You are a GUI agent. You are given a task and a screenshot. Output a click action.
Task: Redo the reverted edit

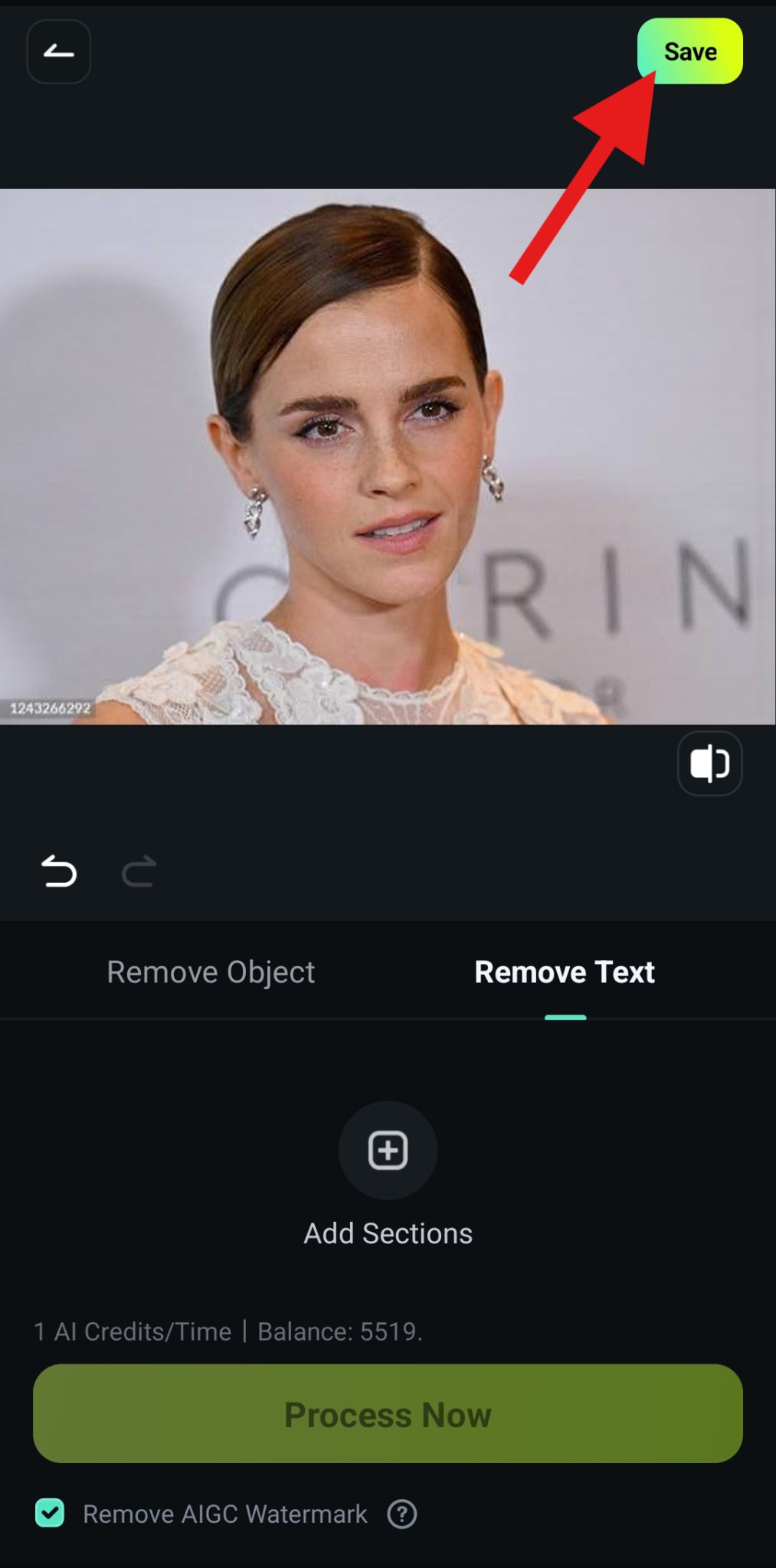(x=139, y=871)
